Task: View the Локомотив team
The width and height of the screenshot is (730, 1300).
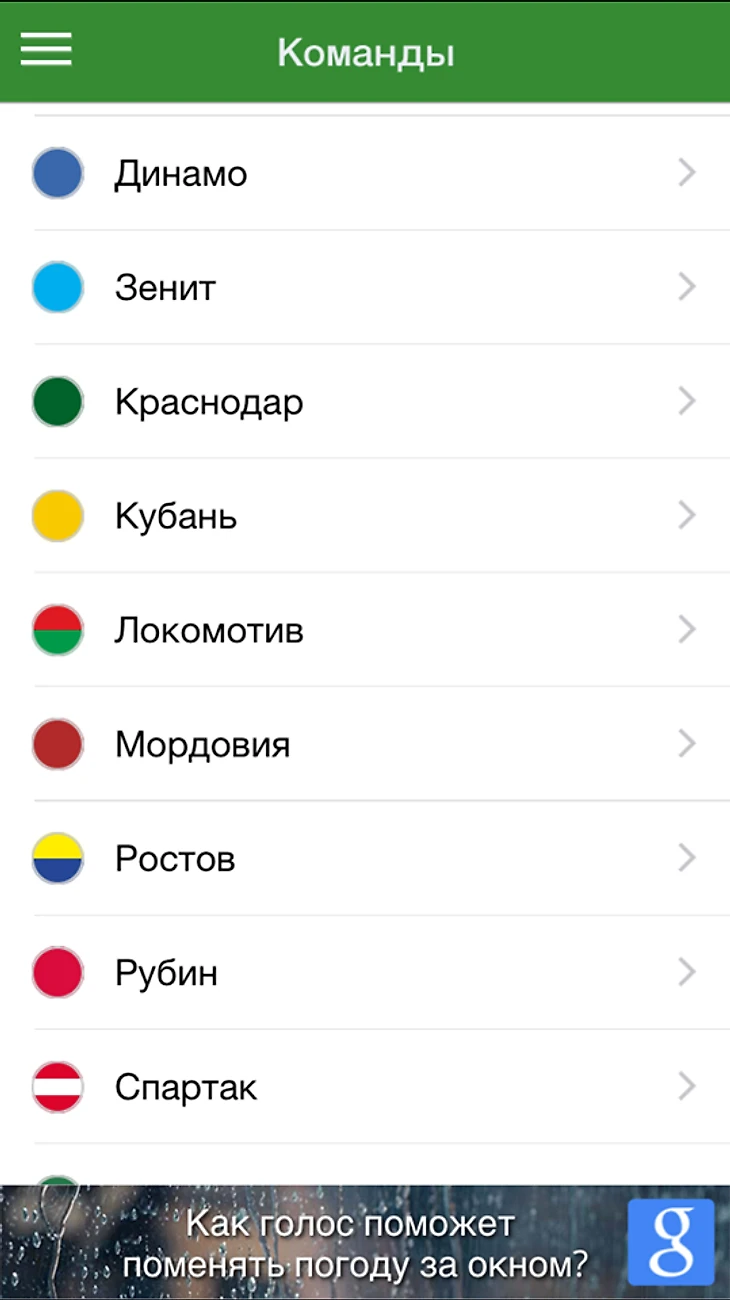Action: point(365,630)
